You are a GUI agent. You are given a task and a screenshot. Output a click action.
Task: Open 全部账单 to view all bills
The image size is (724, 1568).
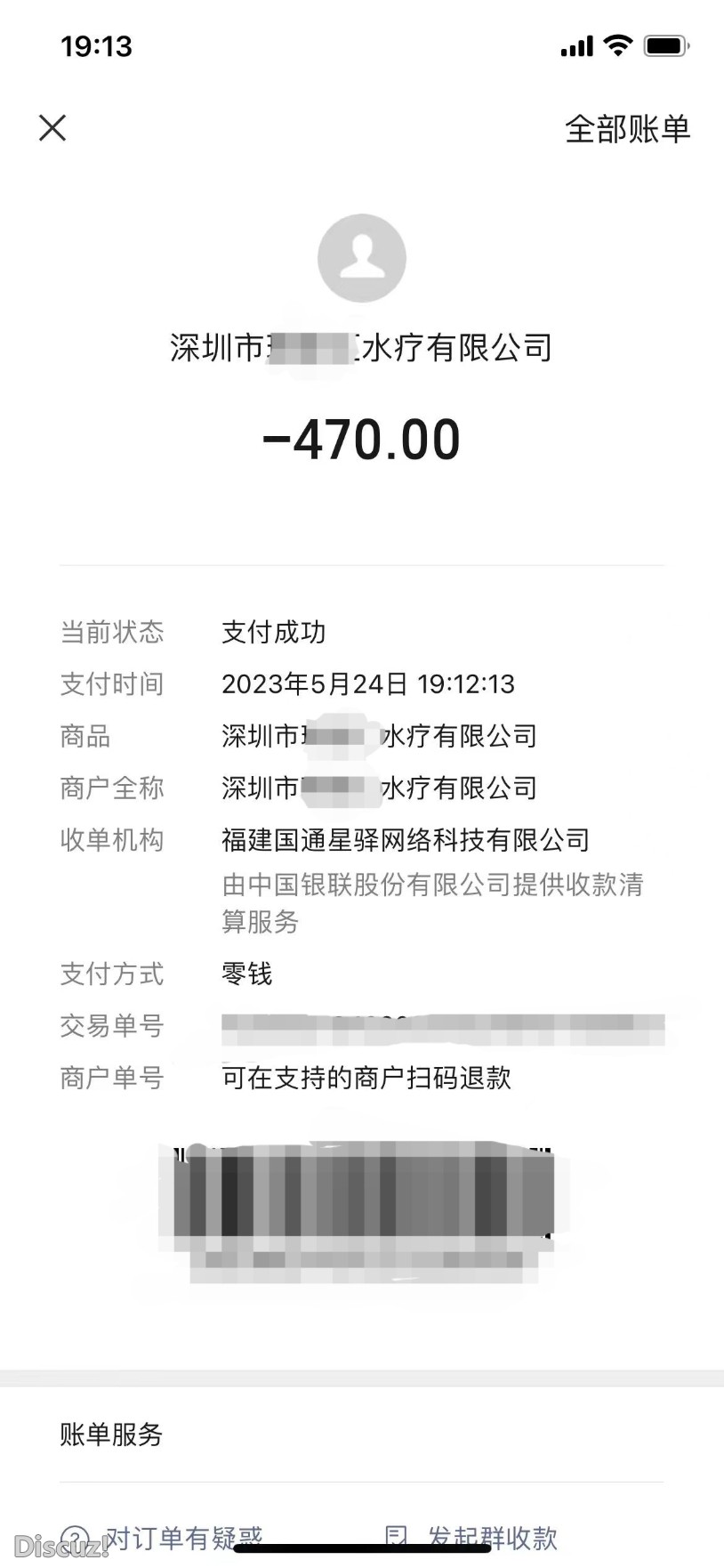[x=627, y=129]
